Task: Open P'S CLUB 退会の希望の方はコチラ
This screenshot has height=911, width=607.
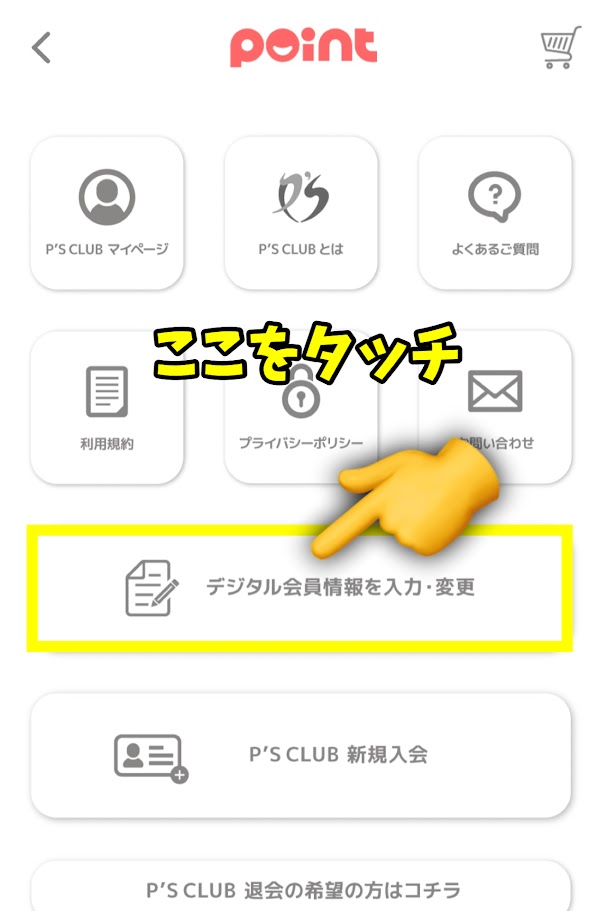Action: click(x=300, y=889)
